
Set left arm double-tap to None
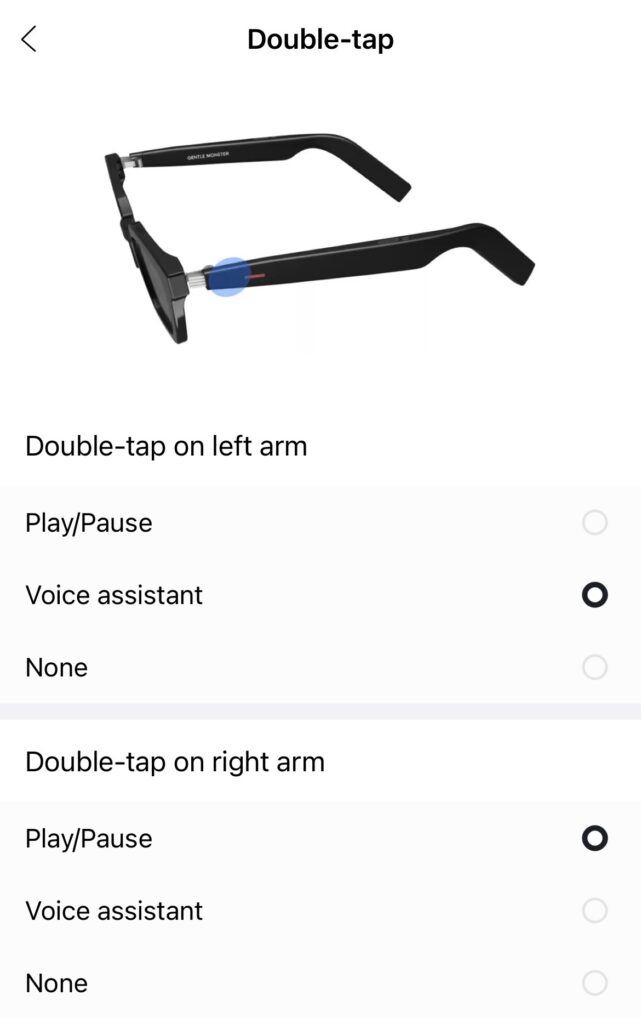594,667
